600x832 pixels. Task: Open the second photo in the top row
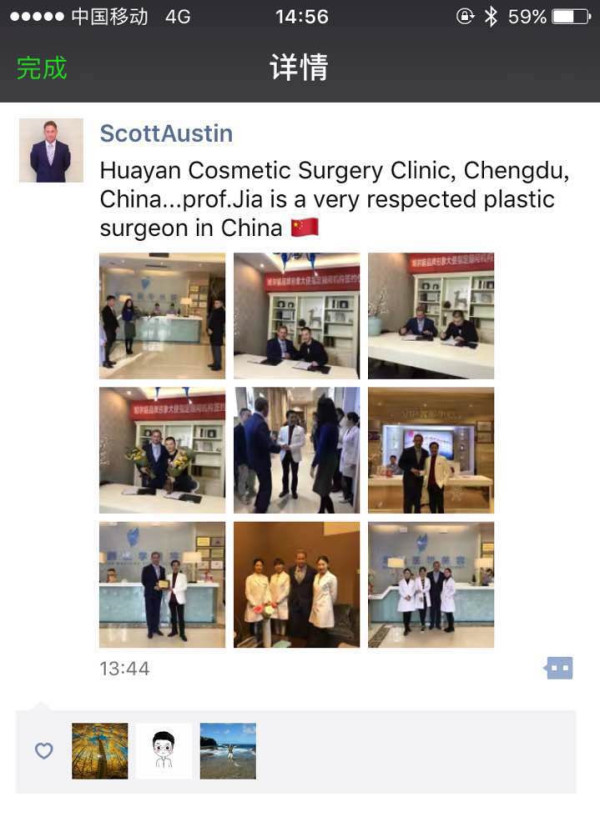297,316
